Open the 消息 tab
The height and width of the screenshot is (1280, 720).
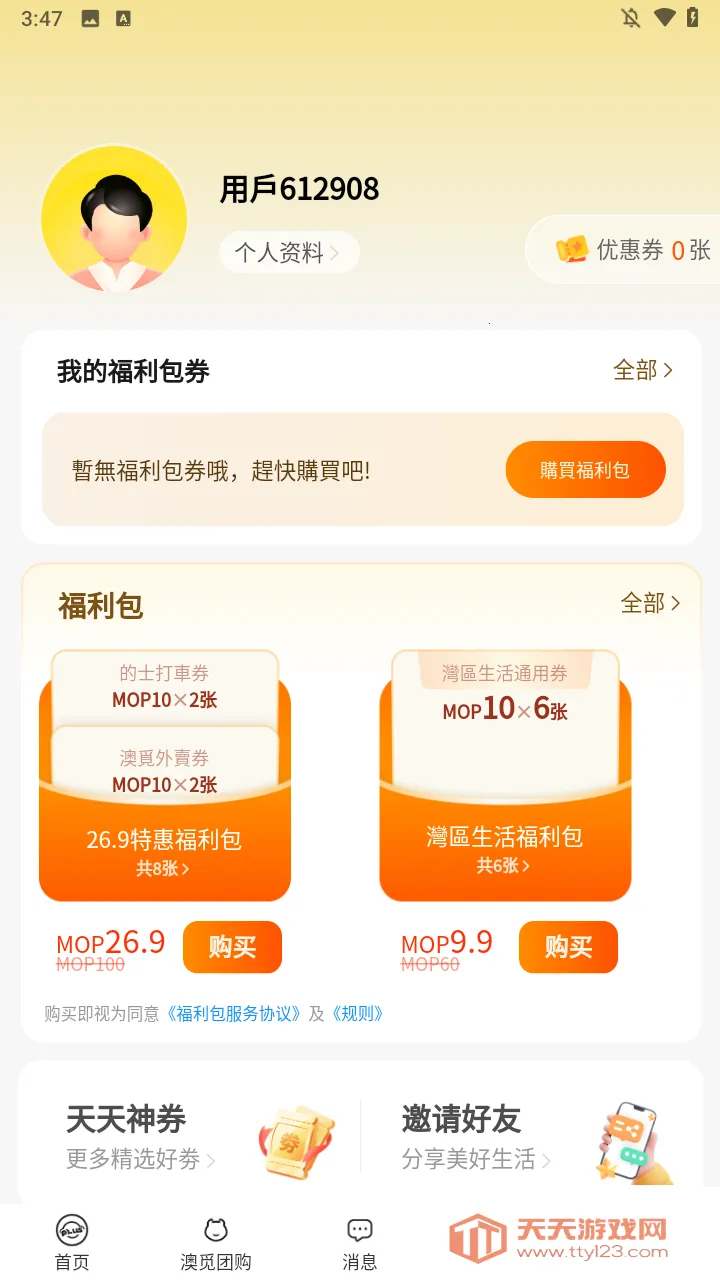point(359,1242)
